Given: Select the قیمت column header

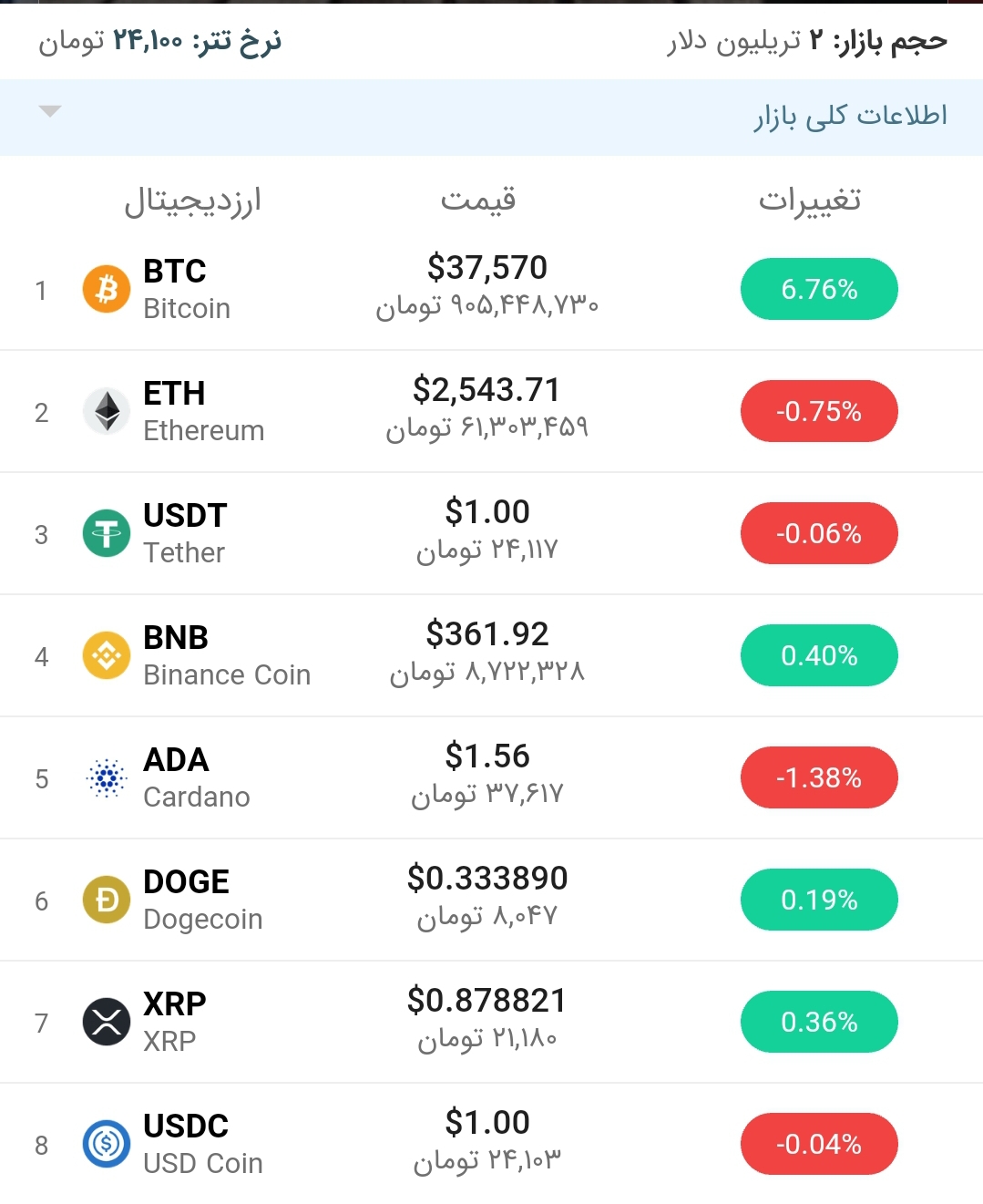Looking at the screenshot, I should coord(480,201).
